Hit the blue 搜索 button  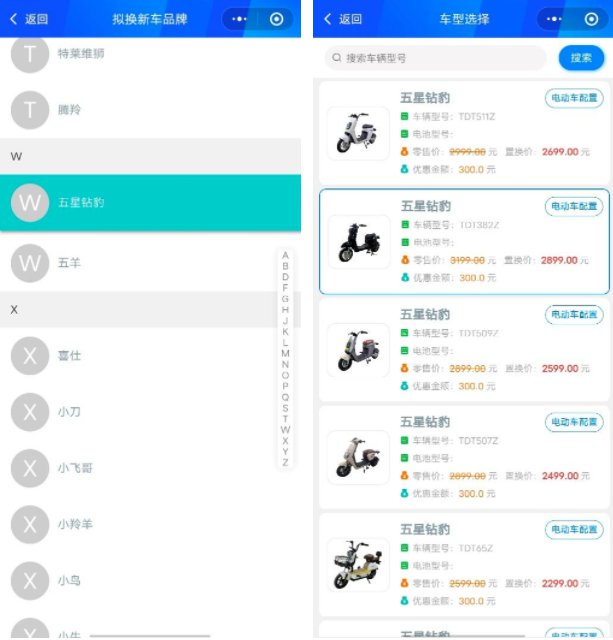point(581,58)
